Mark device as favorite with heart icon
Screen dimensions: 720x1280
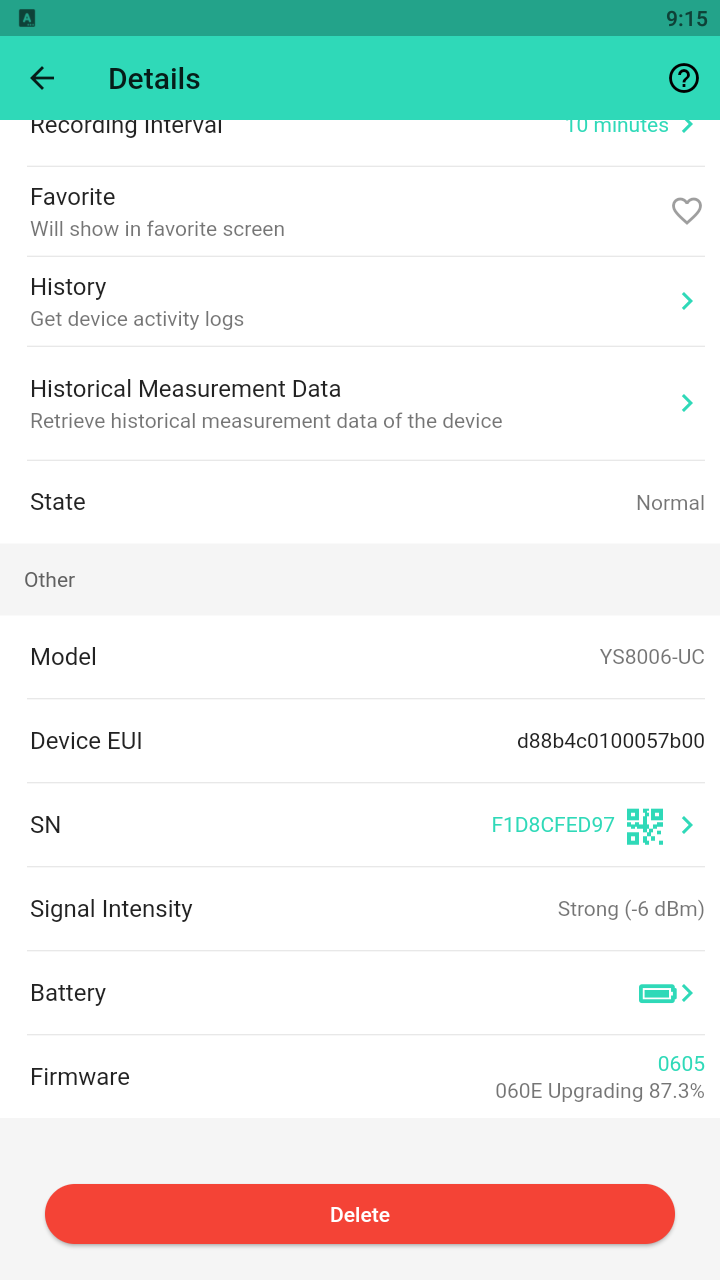pos(686,211)
